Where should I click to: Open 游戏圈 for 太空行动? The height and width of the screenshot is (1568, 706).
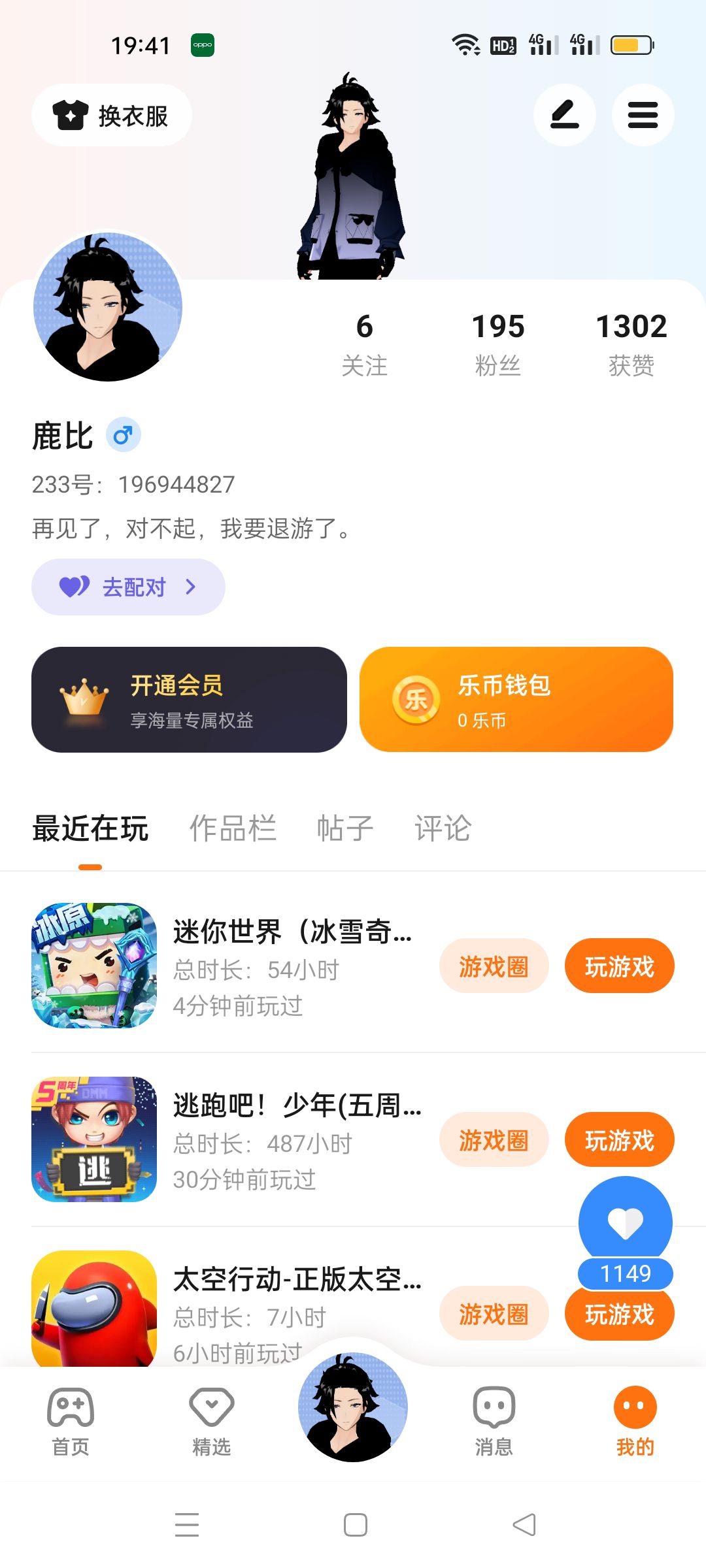coord(494,1314)
